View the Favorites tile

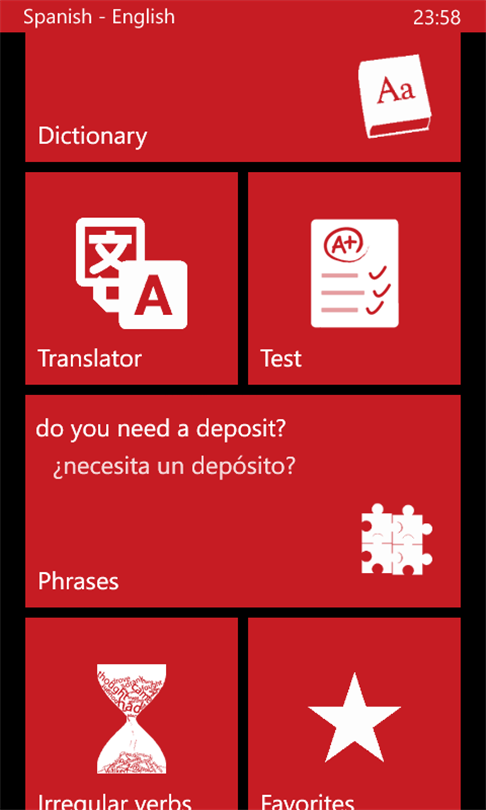click(x=354, y=714)
